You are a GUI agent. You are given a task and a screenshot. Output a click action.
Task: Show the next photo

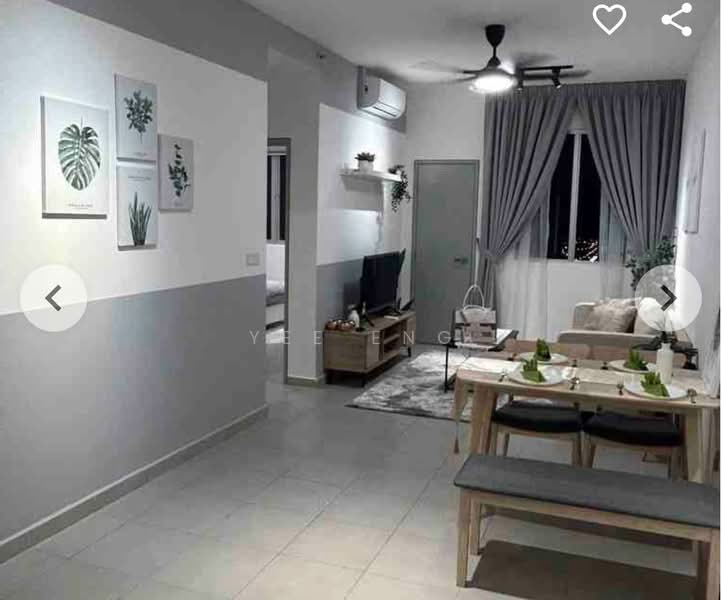[x=667, y=298]
